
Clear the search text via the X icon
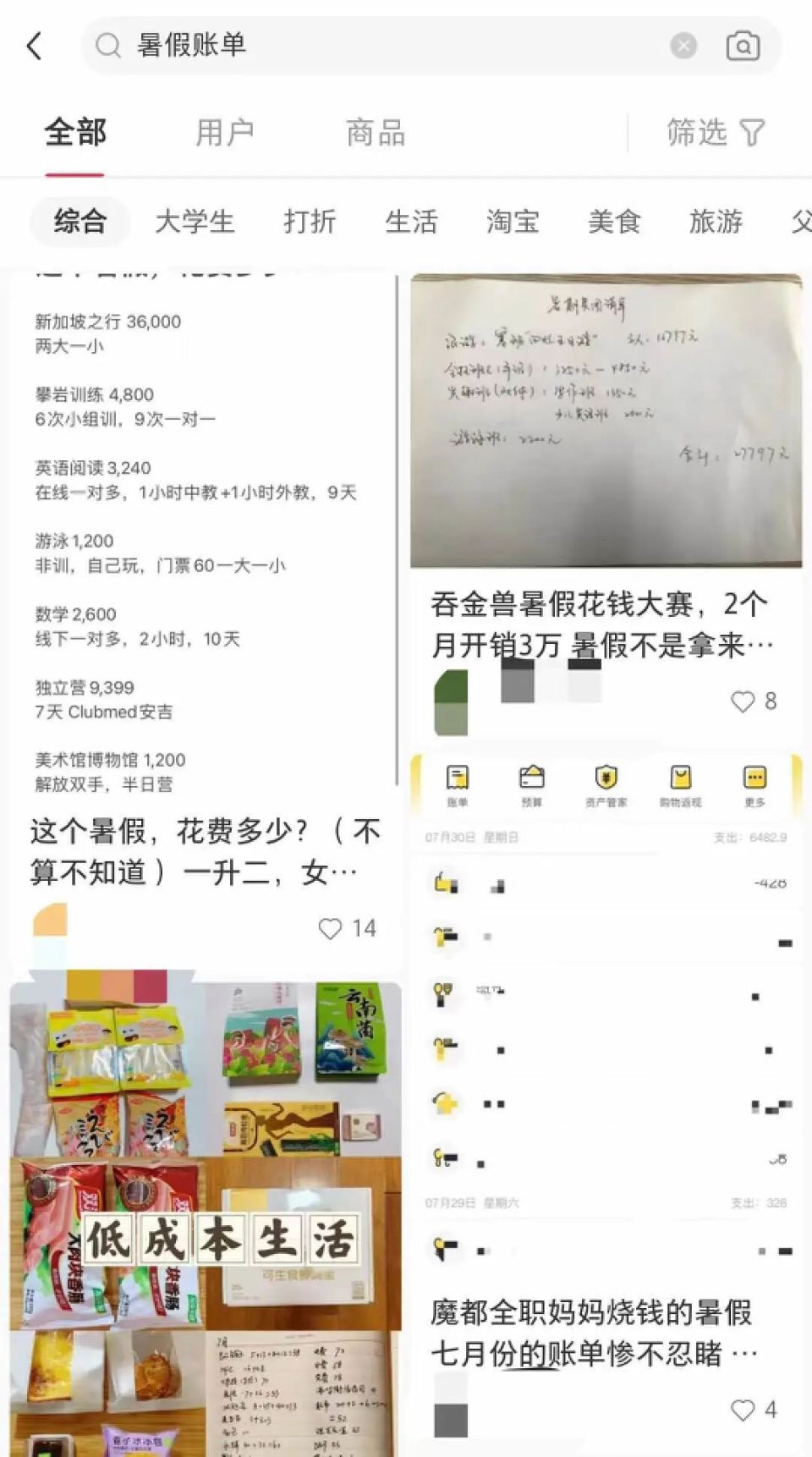coord(683,46)
